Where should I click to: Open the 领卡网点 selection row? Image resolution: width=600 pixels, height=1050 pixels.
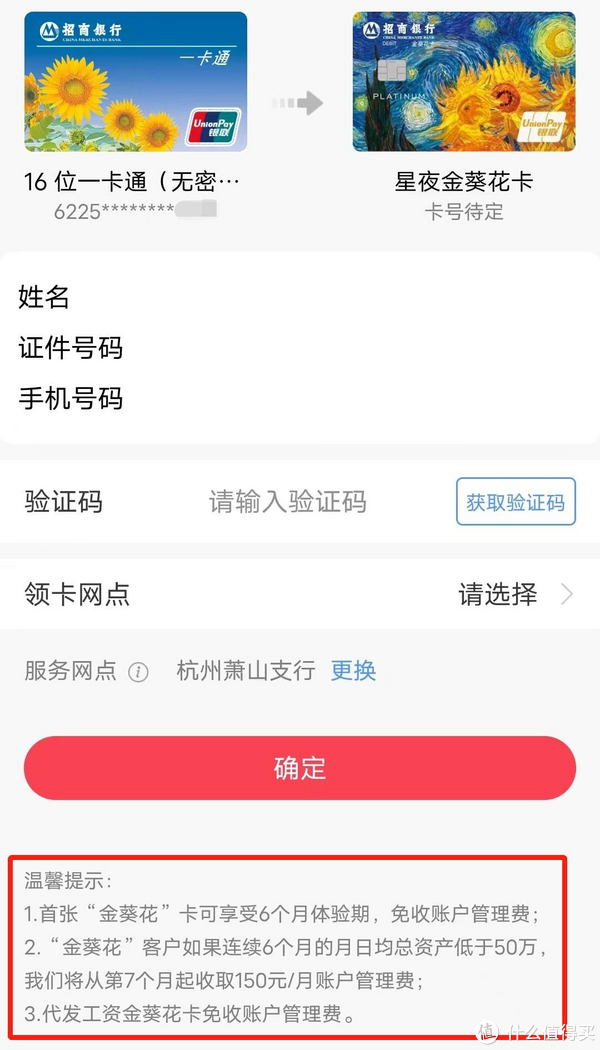pyautogui.click(x=300, y=594)
